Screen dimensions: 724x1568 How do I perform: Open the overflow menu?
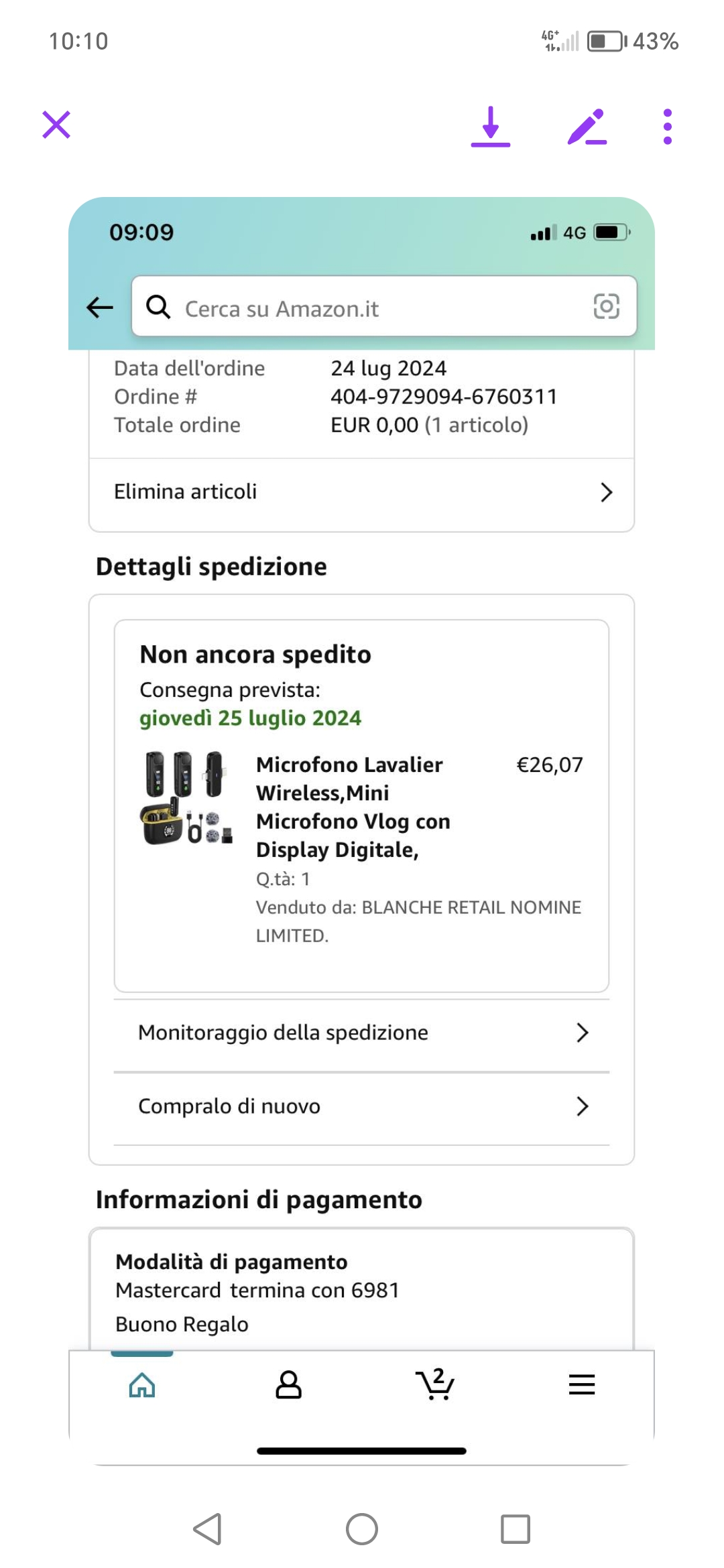(667, 126)
